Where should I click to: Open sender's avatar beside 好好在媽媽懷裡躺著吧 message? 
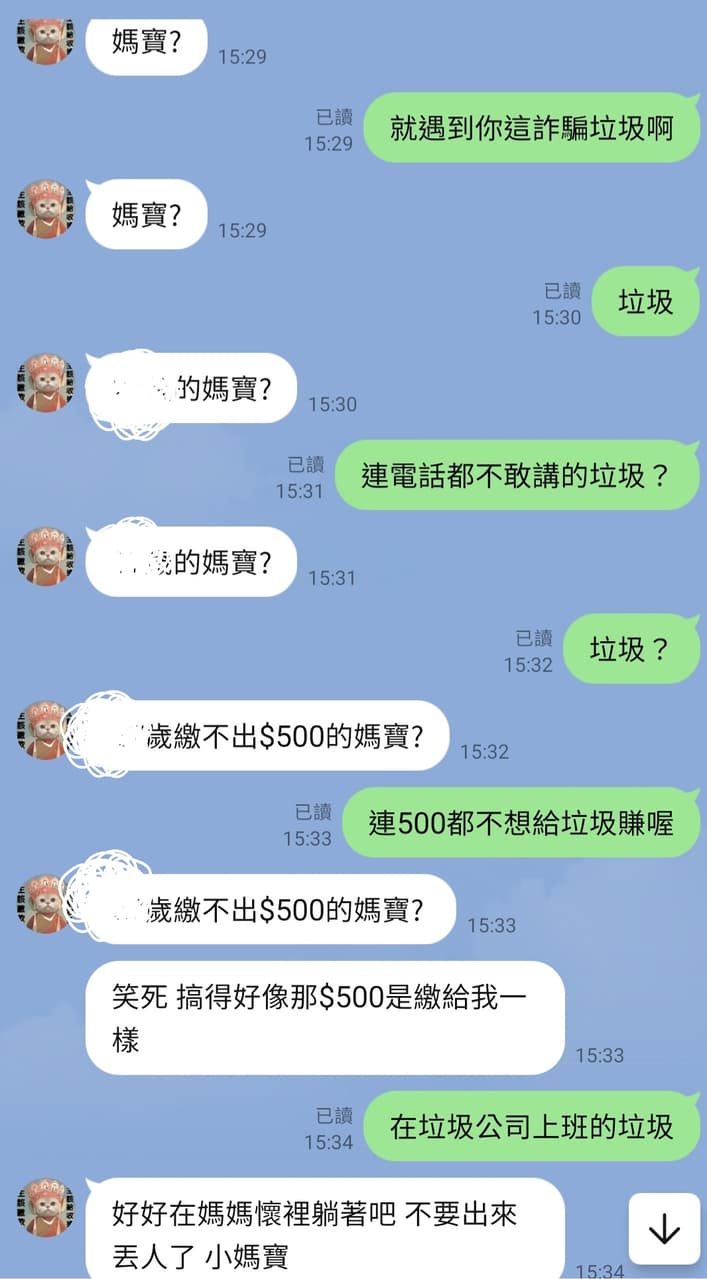pyautogui.click(x=45, y=1207)
